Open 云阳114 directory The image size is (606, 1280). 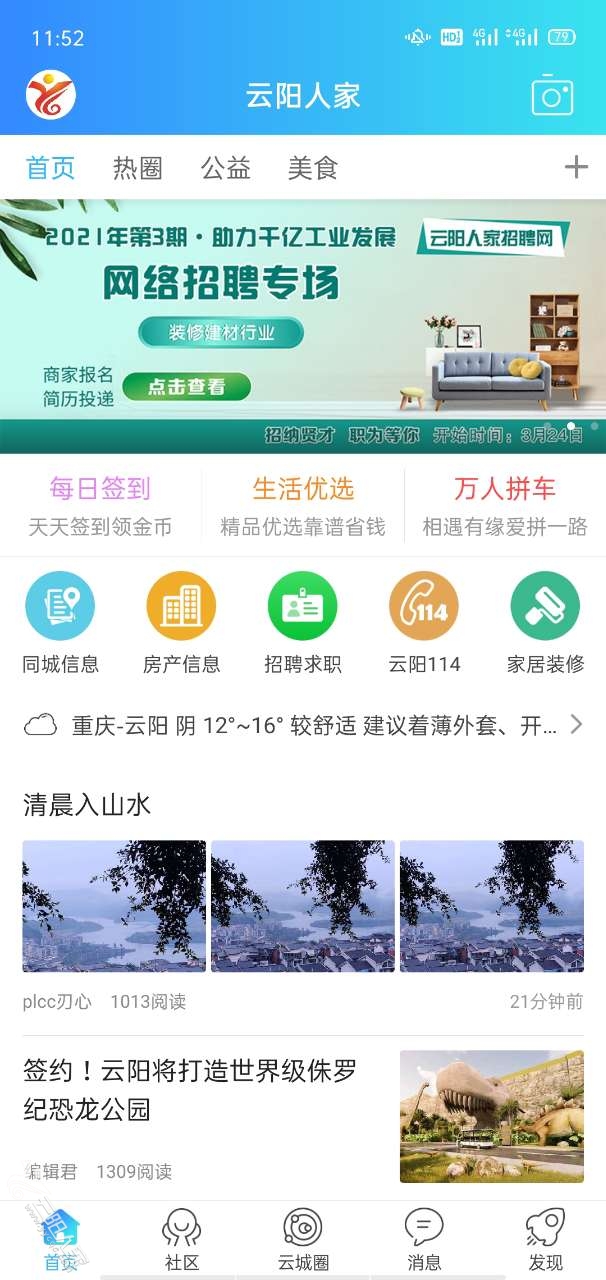[x=424, y=622]
